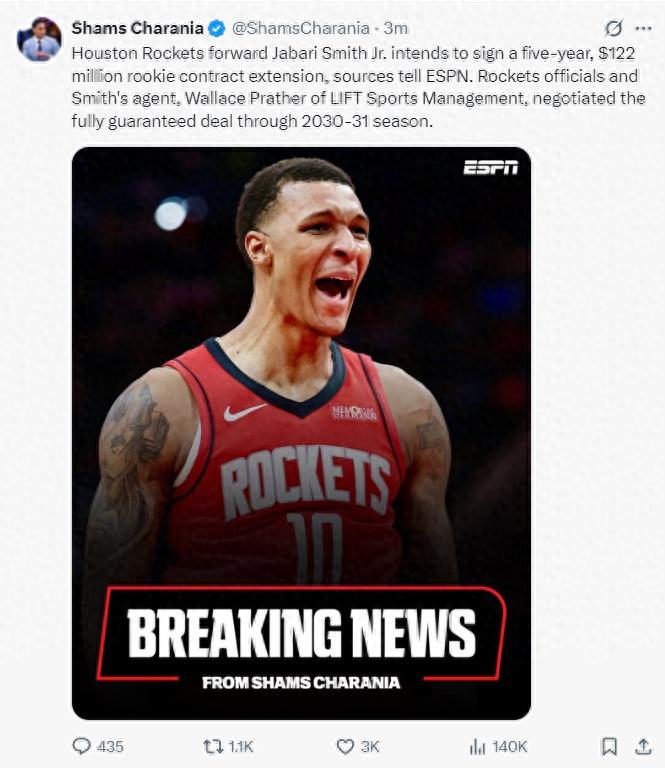Like the Jabari Smith Jr. extension post
The height and width of the screenshot is (768, 665).
point(345,746)
